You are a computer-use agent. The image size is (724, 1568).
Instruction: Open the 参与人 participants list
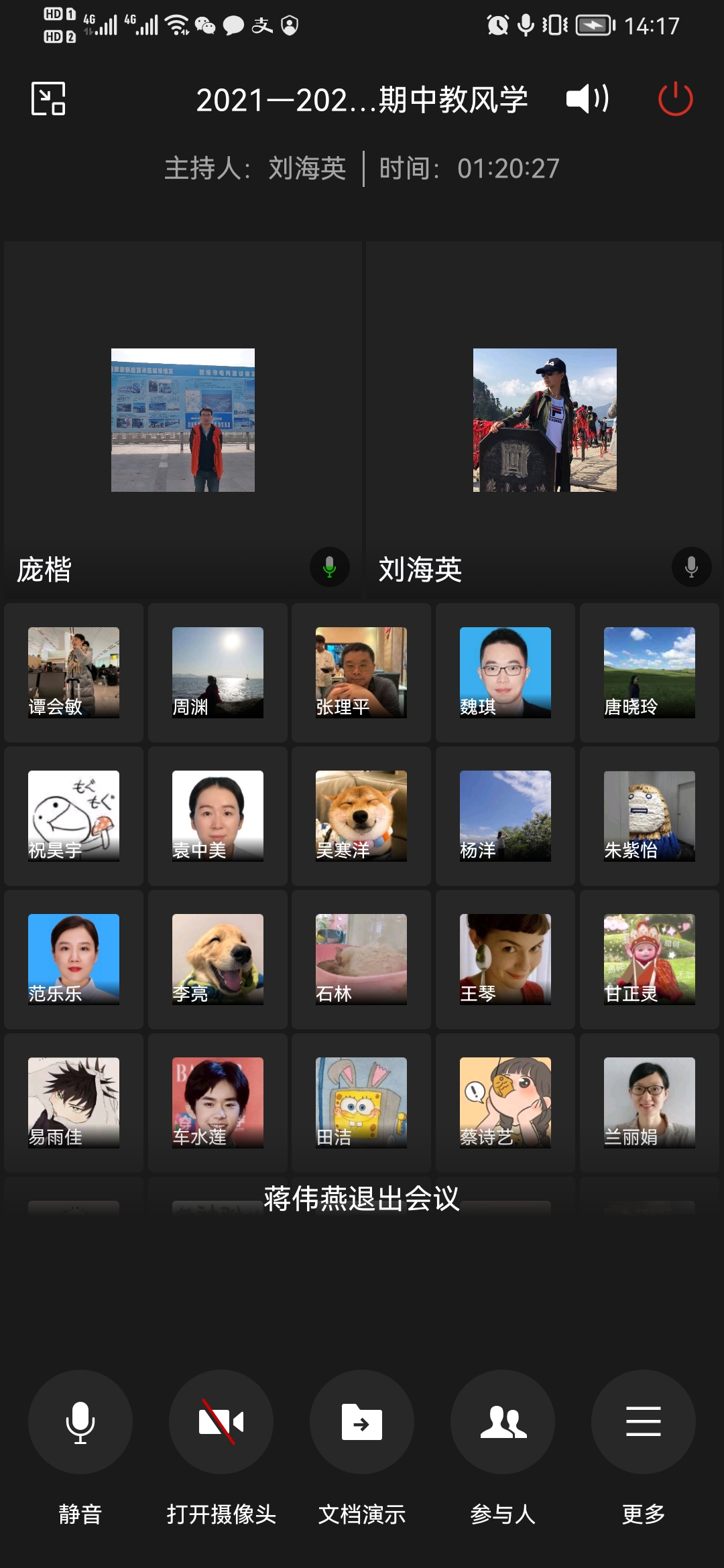pos(503,1421)
